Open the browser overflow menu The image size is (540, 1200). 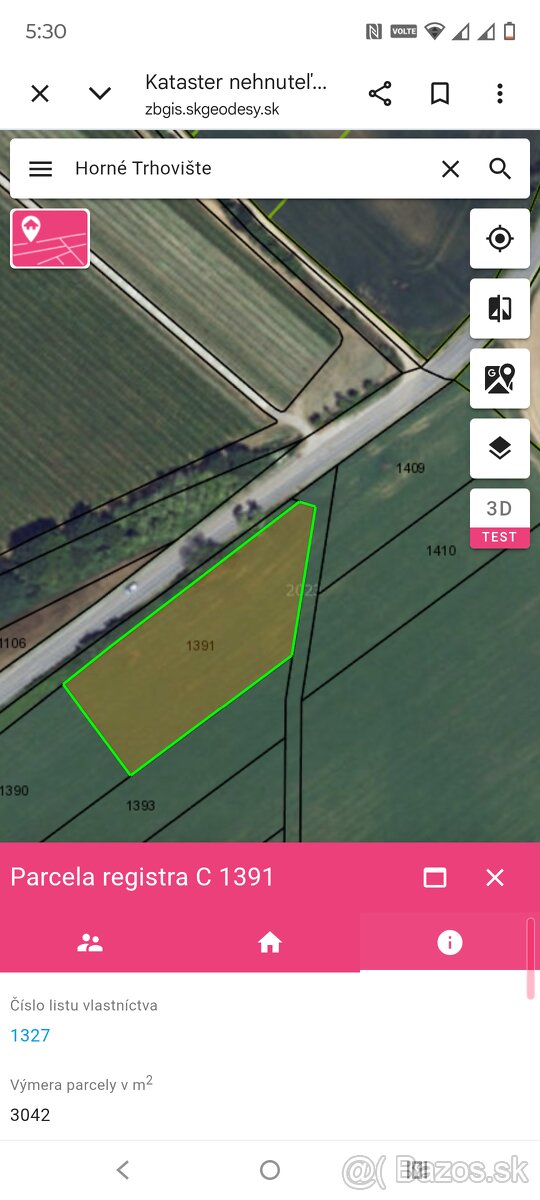500,94
